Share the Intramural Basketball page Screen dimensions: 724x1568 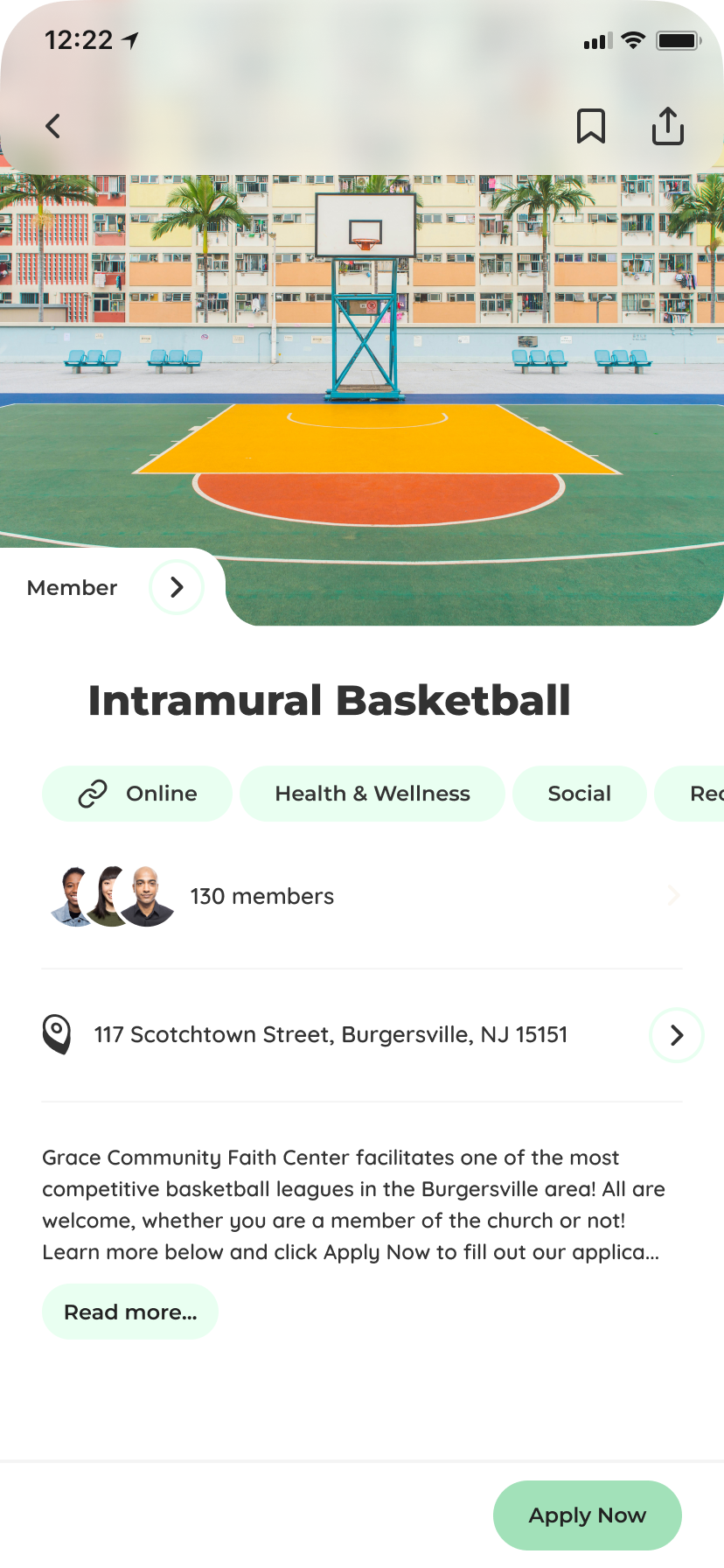pos(667,125)
